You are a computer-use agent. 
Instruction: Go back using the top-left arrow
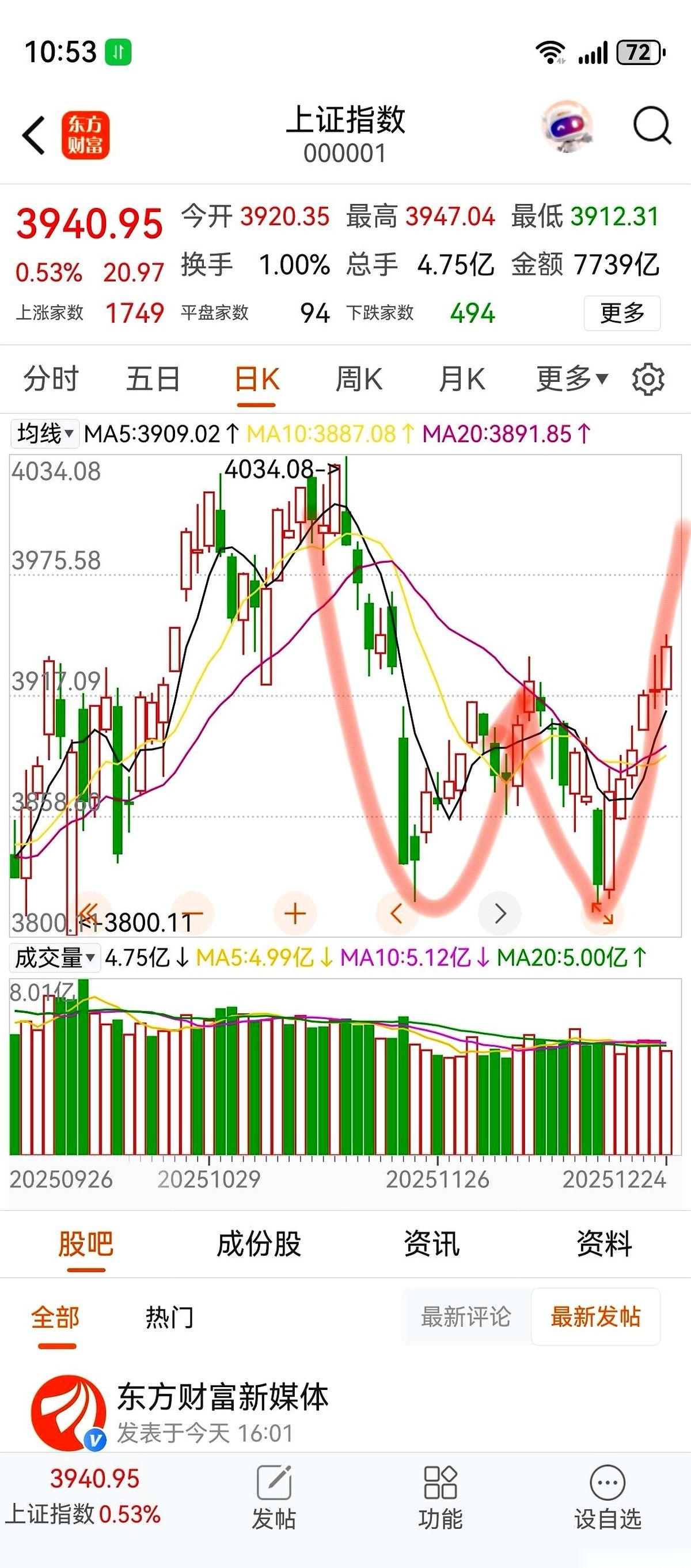(34, 135)
